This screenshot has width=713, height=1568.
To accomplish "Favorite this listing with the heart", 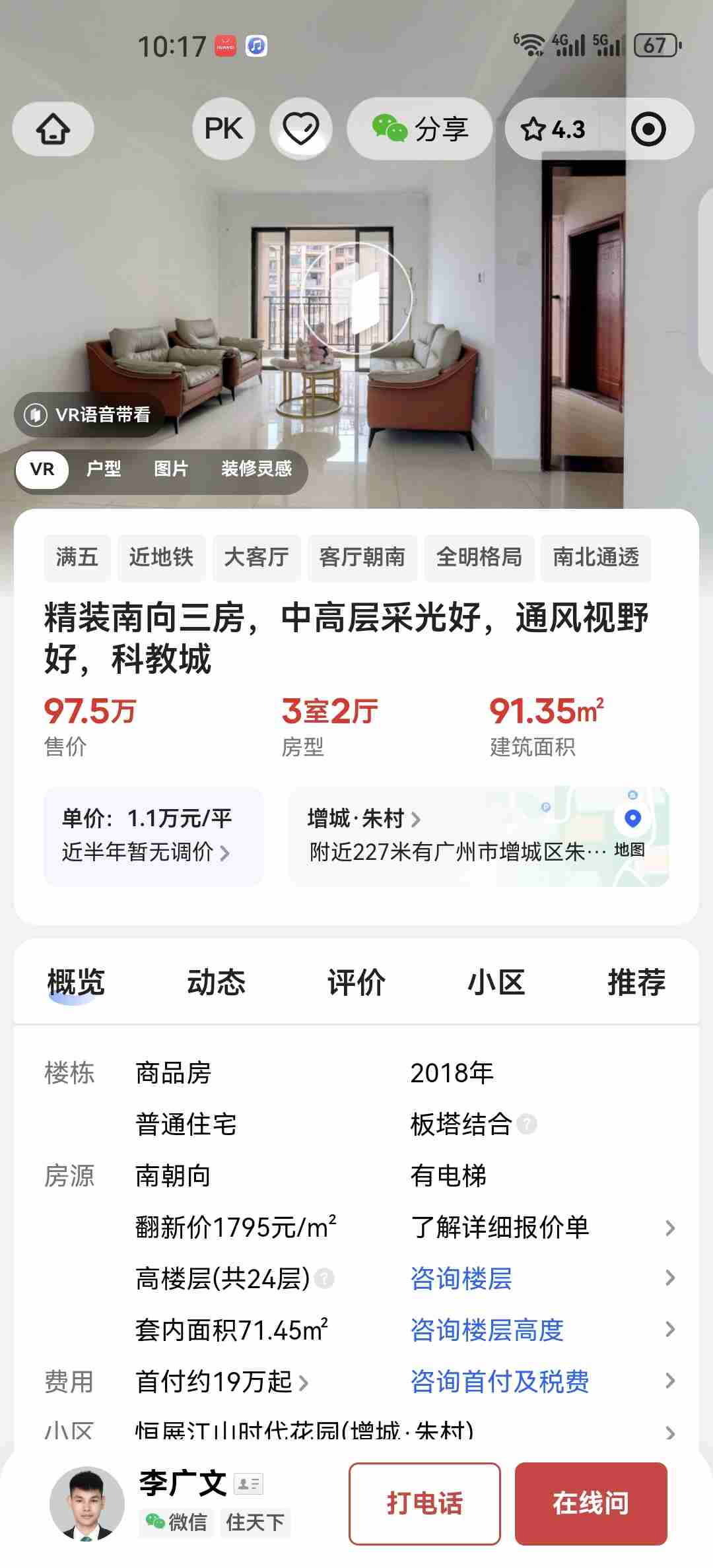I will (301, 129).
